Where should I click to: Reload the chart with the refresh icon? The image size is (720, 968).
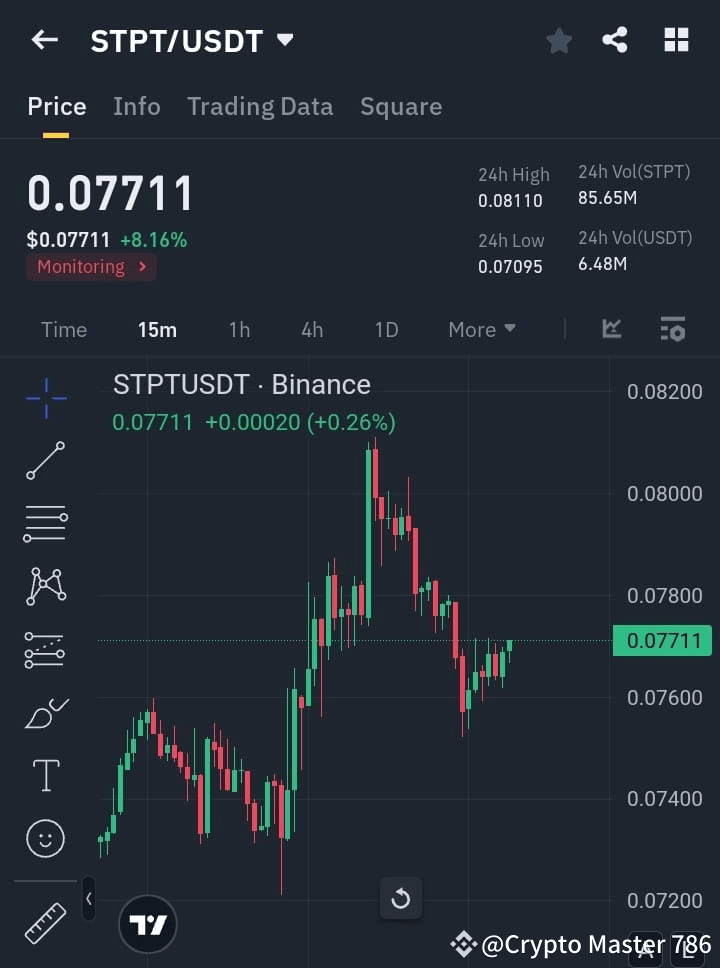401,899
